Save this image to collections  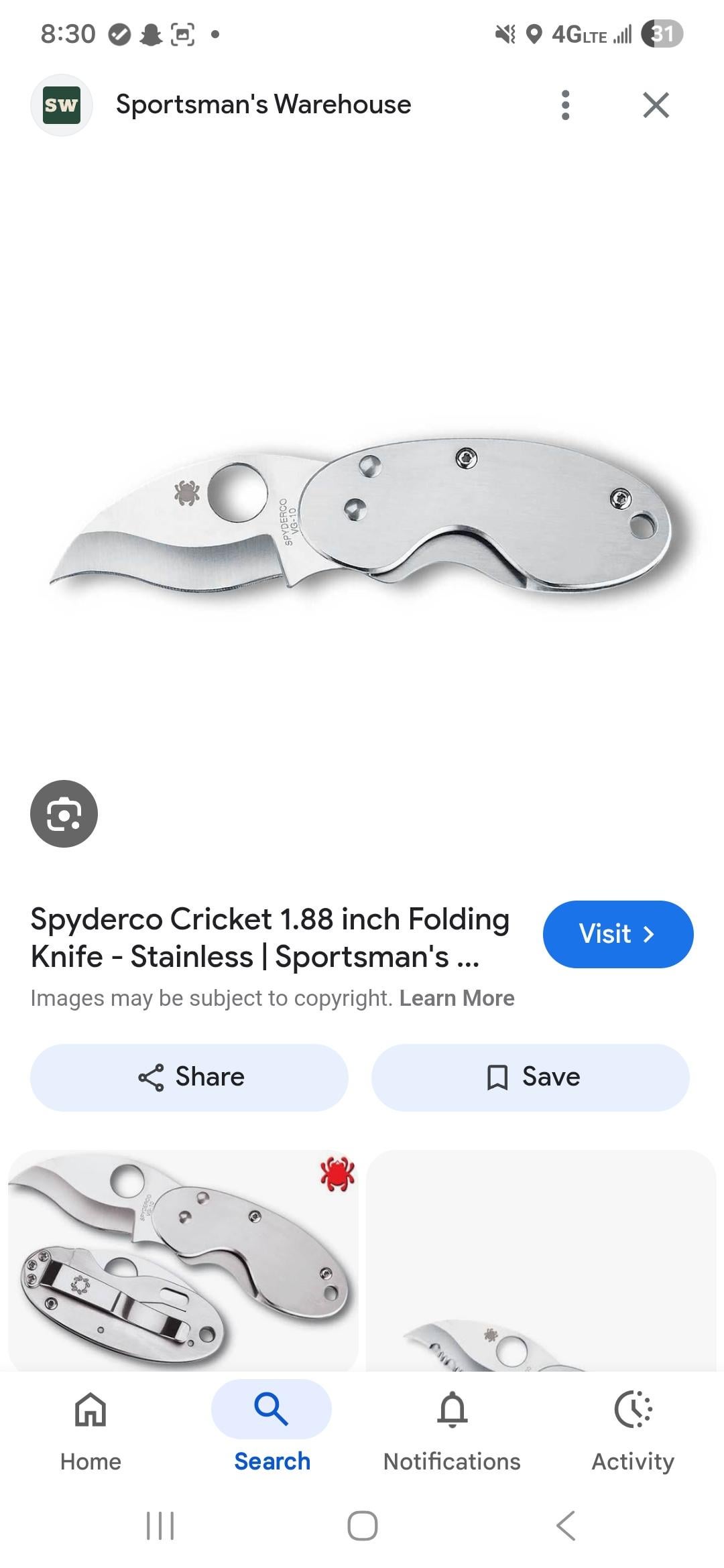[x=530, y=1077]
